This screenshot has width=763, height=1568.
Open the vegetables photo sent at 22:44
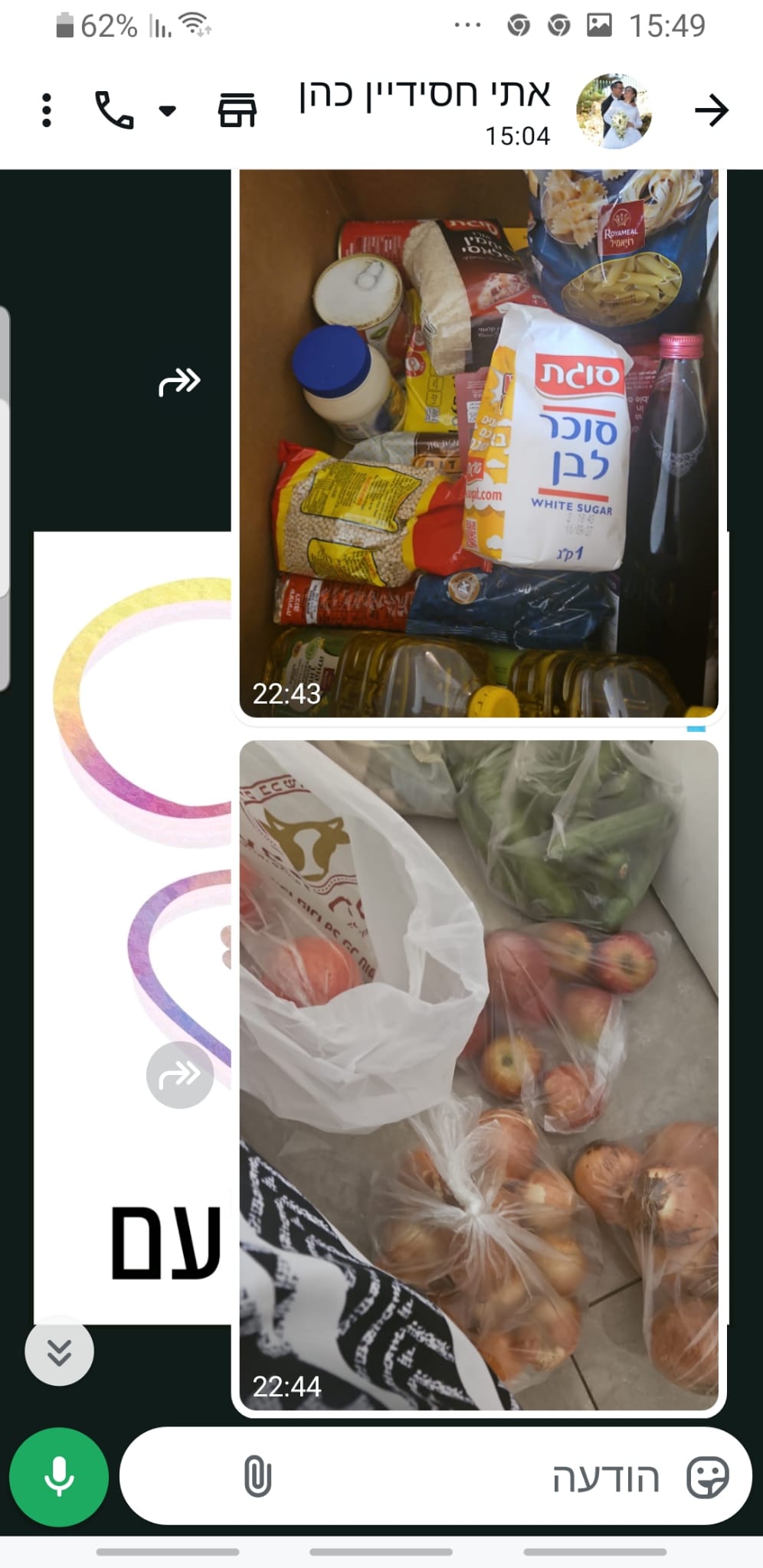(x=479, y=1075)
